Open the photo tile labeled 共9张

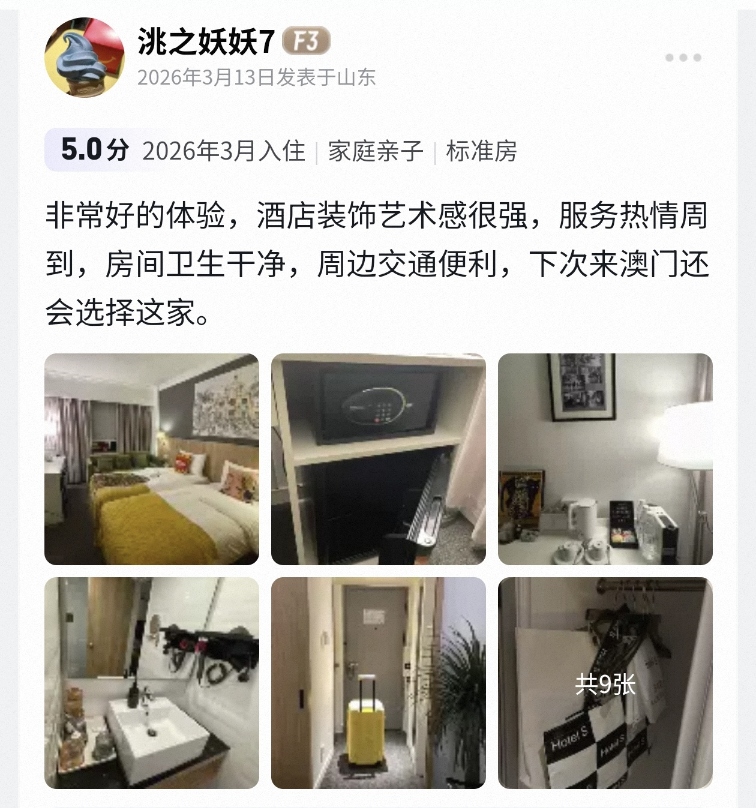605,683
